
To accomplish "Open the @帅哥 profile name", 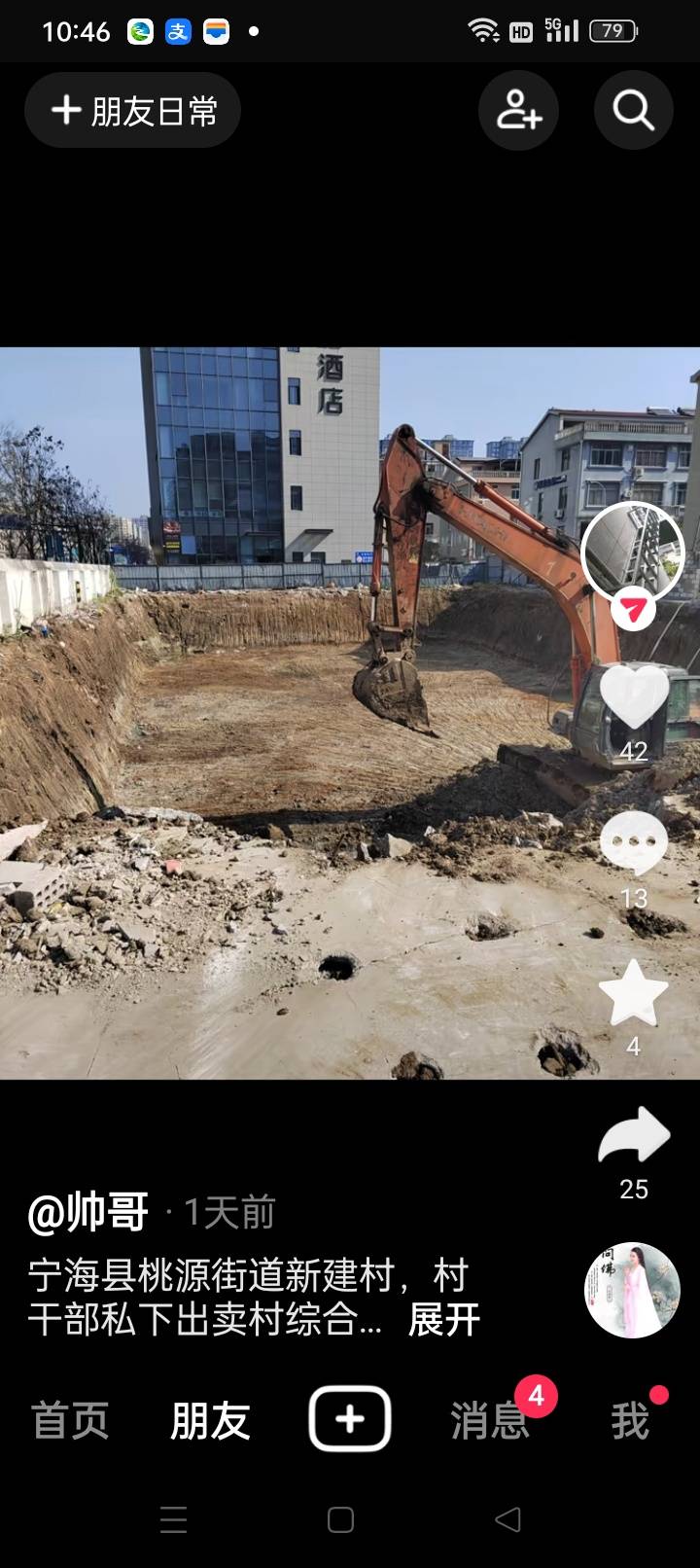I will pos(88,1212).
